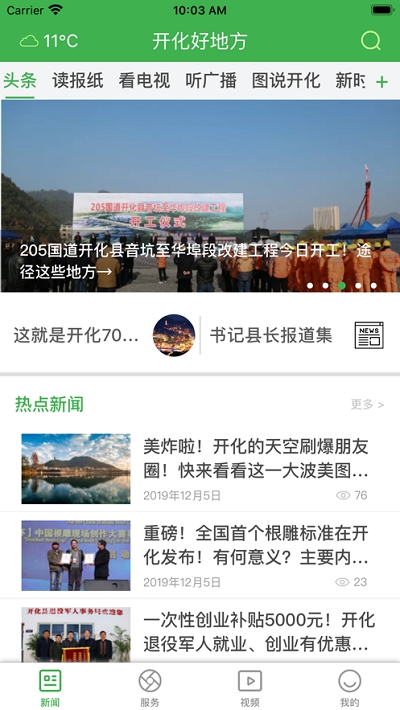Viewport: 400px width, 710px height.
Task: Open the 205国道 banner article
Action: [200, 196]
